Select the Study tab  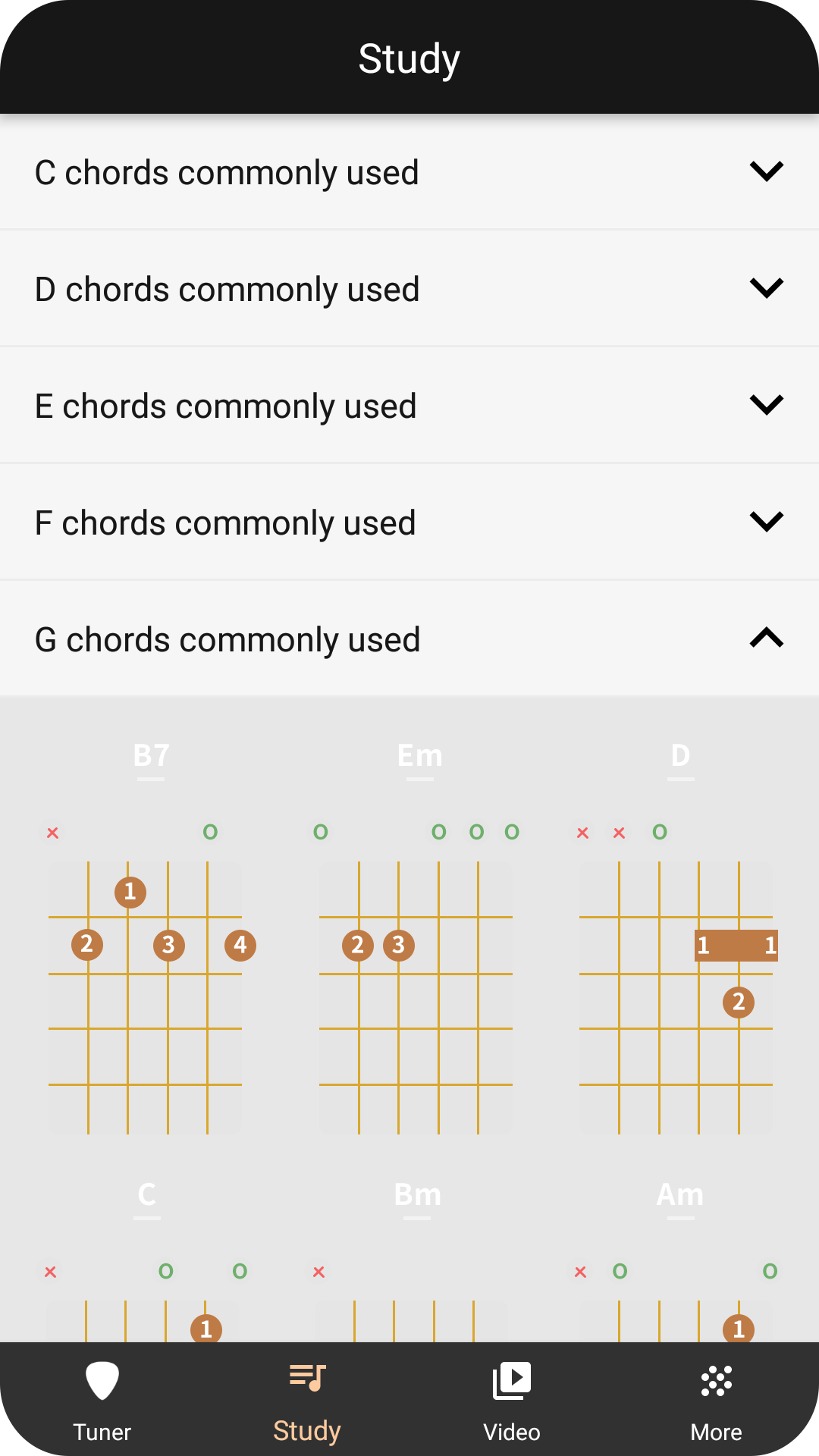(x=307, y=1400)
